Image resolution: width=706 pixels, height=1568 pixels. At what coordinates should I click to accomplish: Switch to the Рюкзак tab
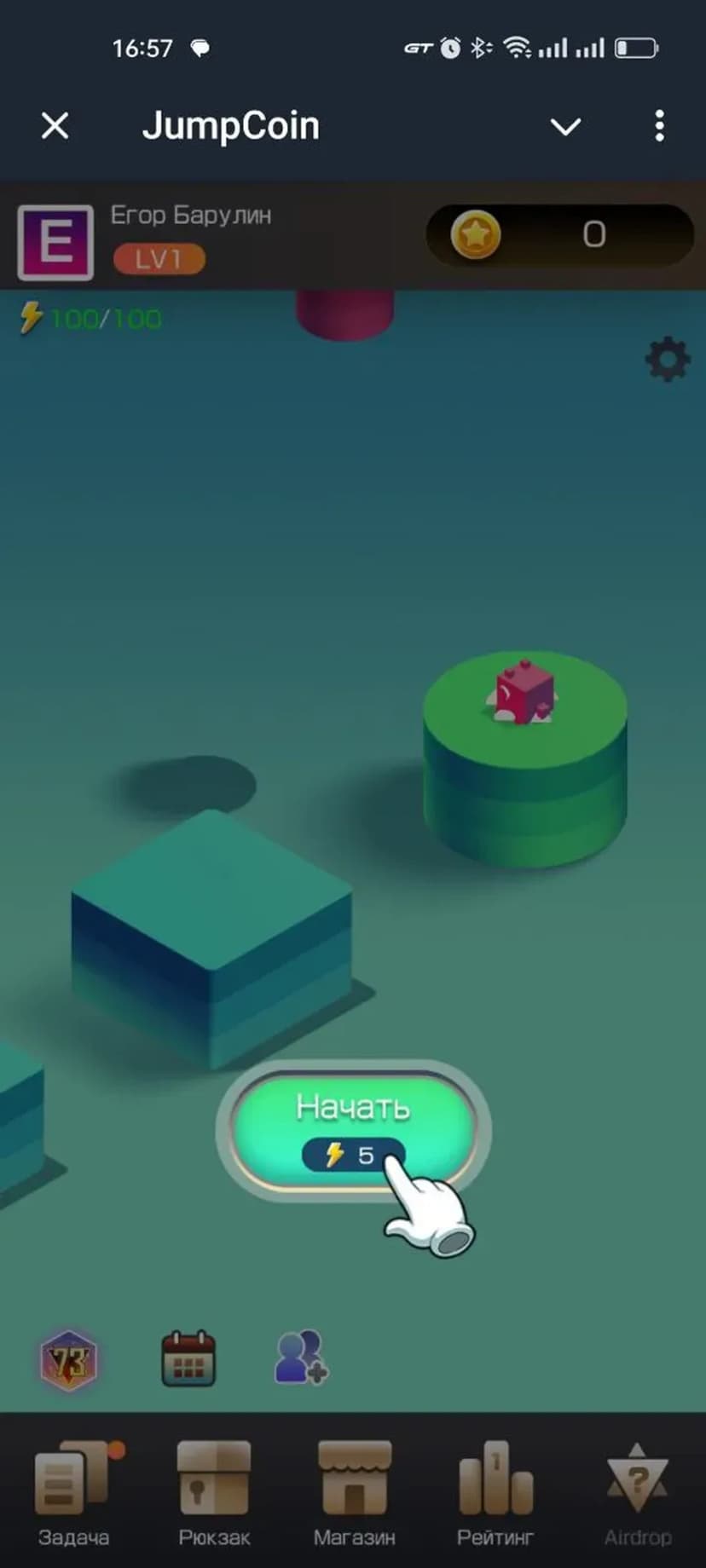point(214,1494)
